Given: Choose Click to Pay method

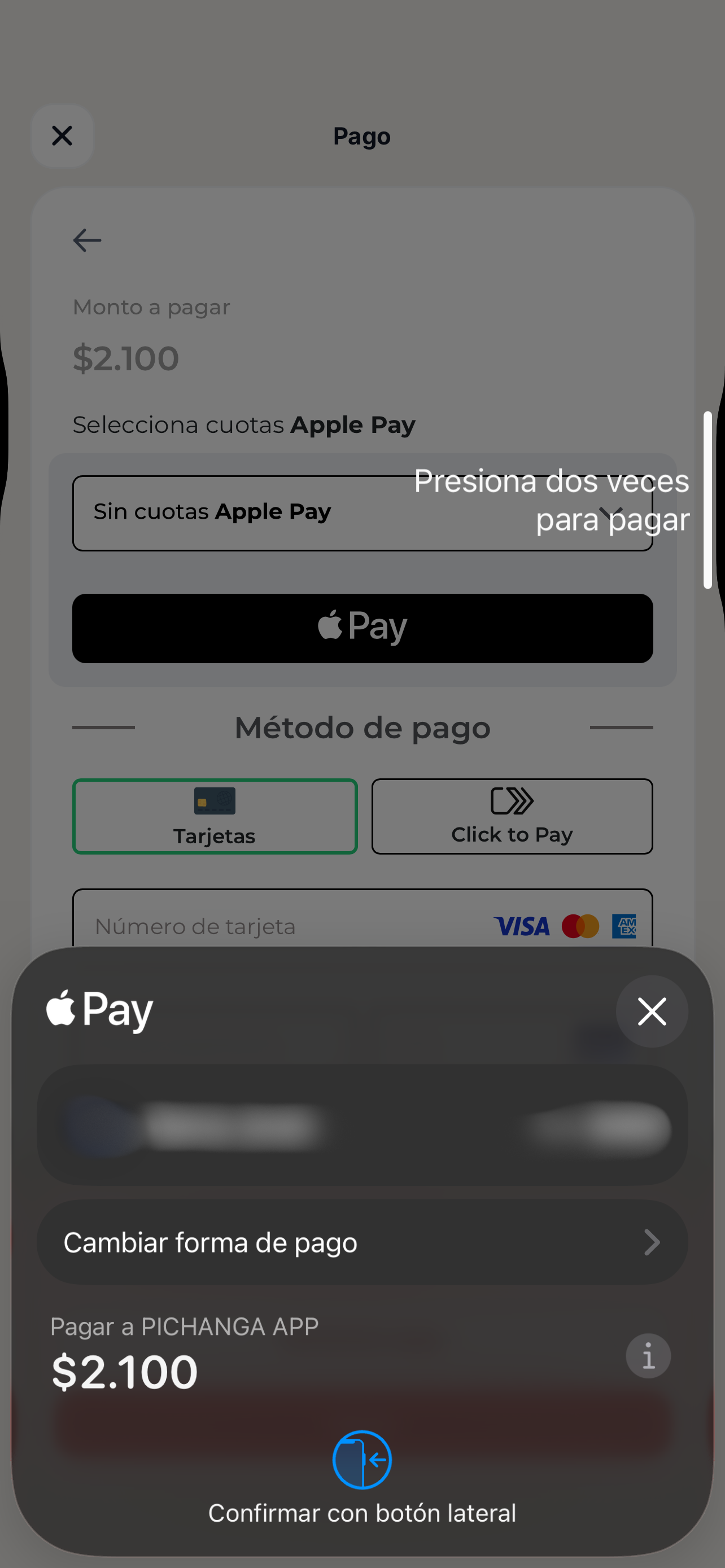Looking at the screenshot, I should click(x=512, y=816).
